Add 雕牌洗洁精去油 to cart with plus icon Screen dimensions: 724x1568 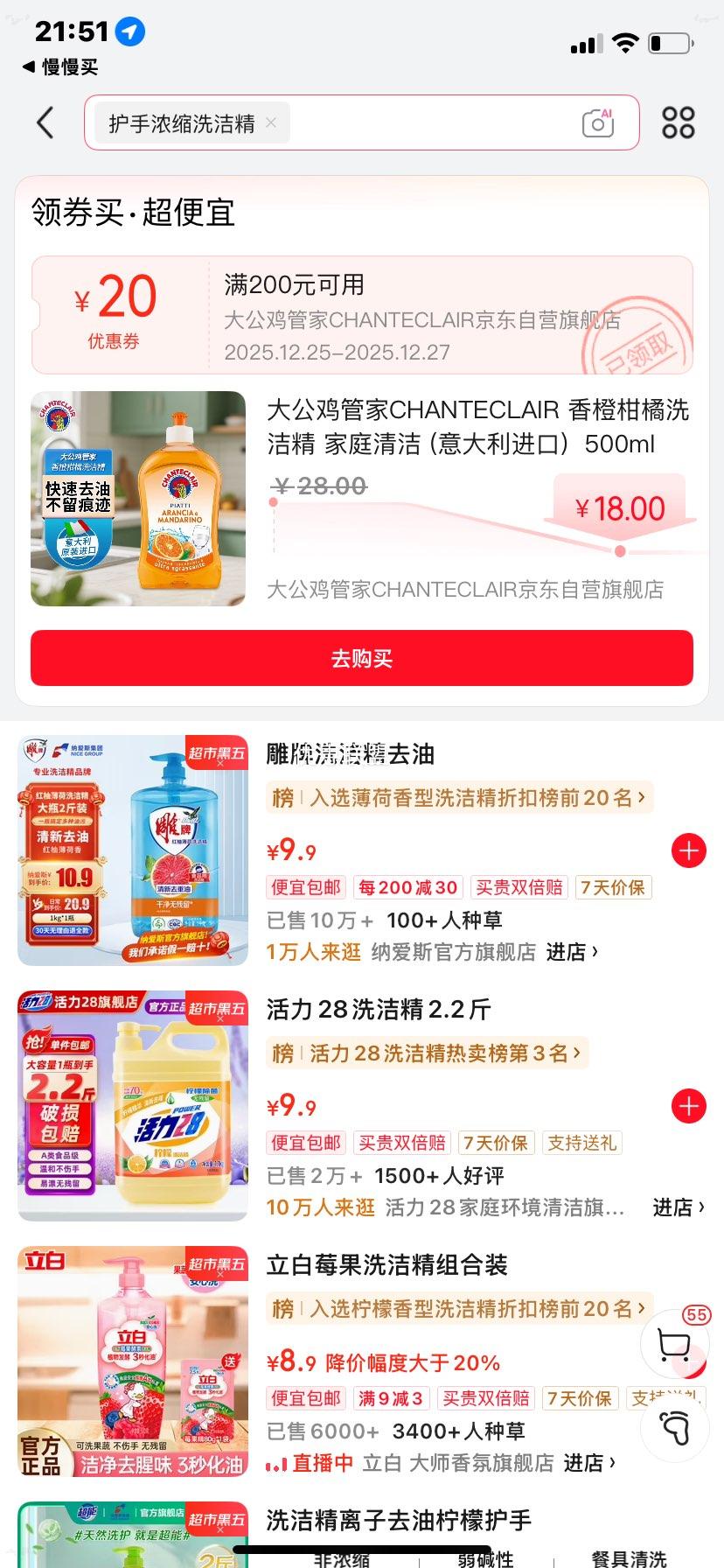tap(689, 850)
